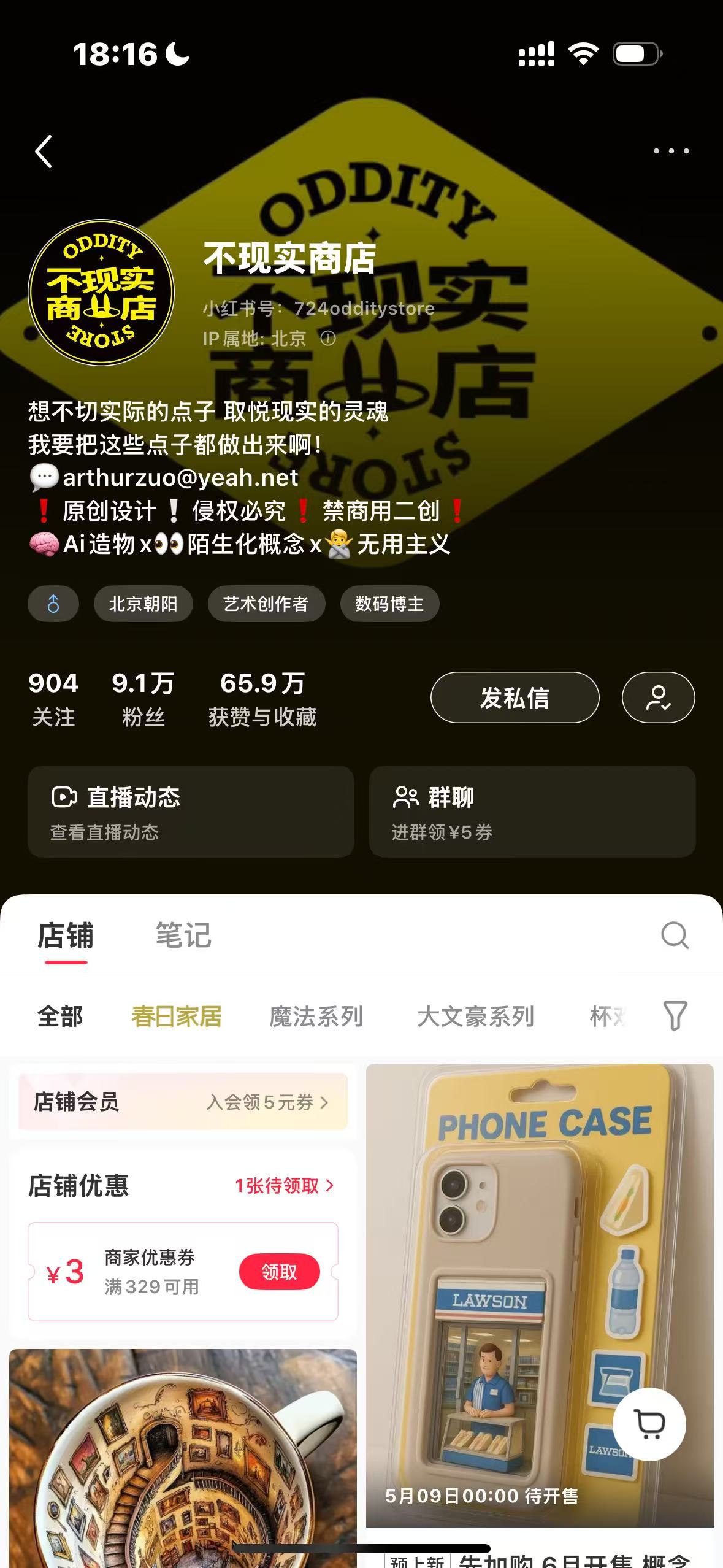View the 粉丝 followers list
This screenshot has height=1568, width=723.
pos(143,699)
